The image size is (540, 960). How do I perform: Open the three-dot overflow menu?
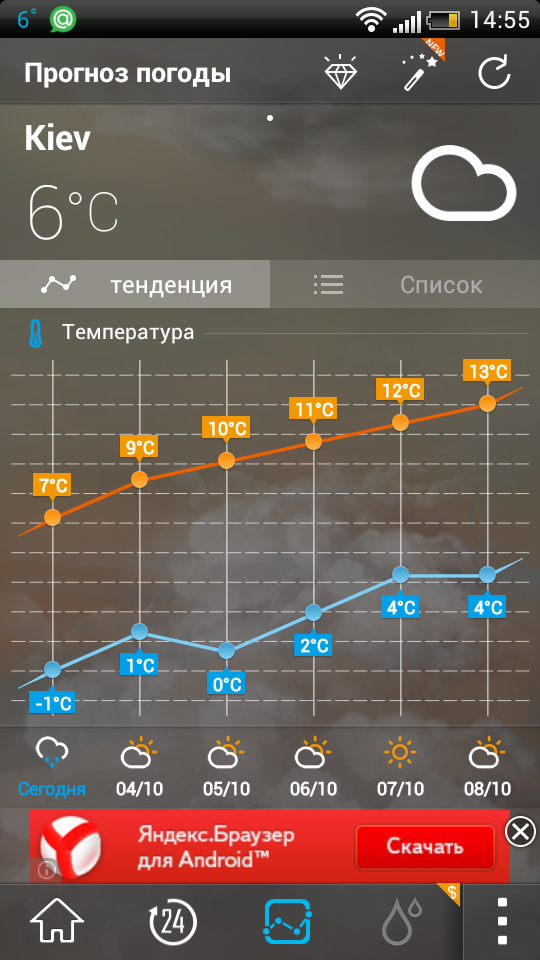coord(503,921)
